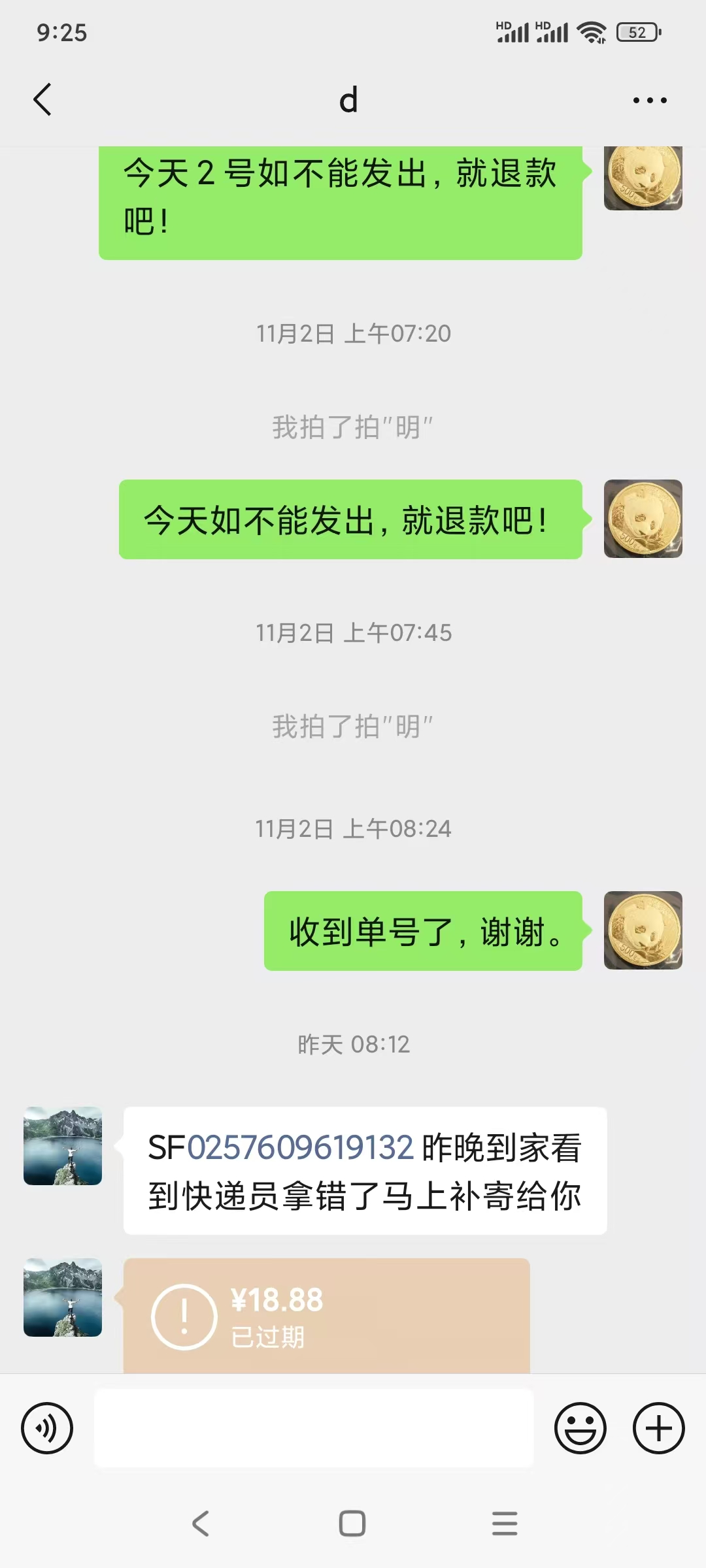Open the chat's three-dot more menu
This screenshot has height=1568, width=706.
(649, 101)
